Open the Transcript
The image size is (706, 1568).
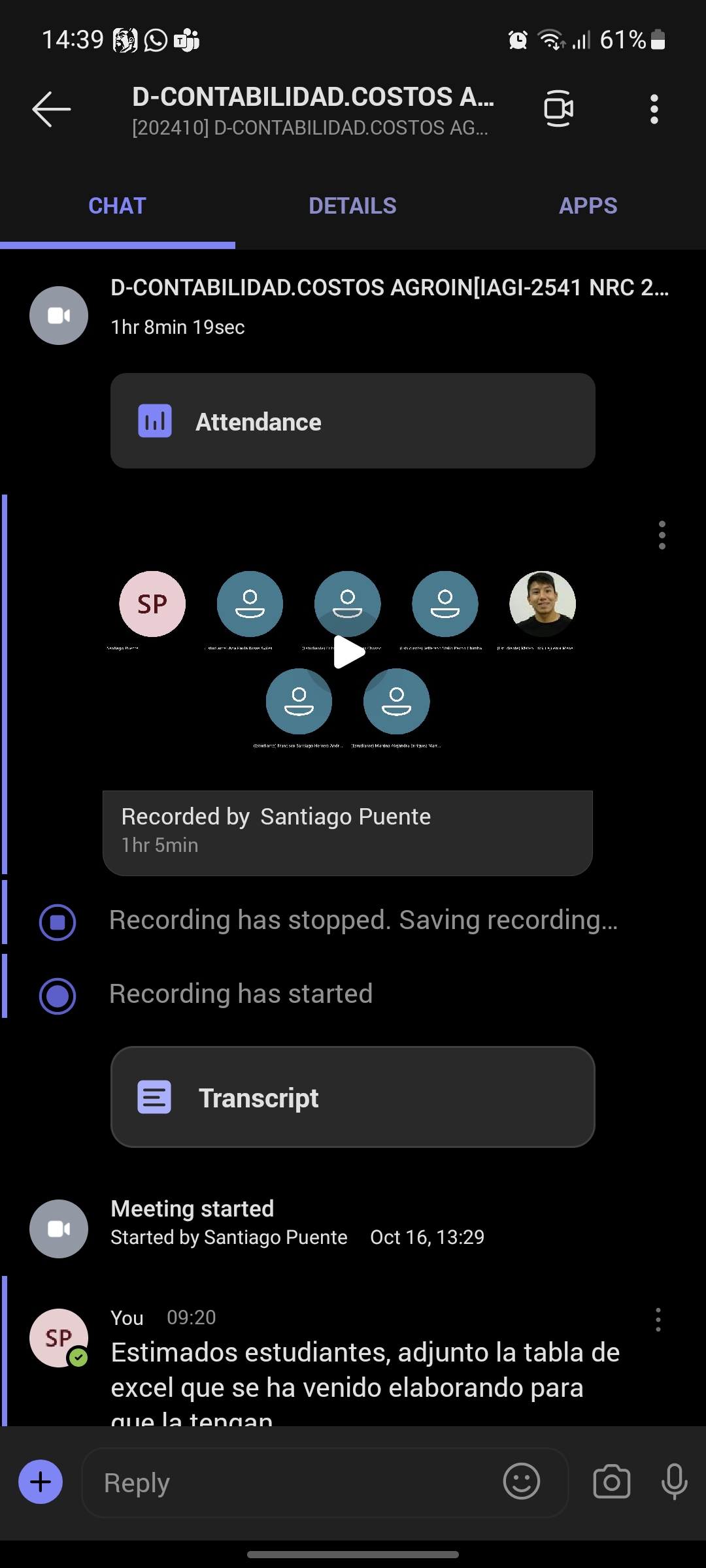tap(352, 1098)
